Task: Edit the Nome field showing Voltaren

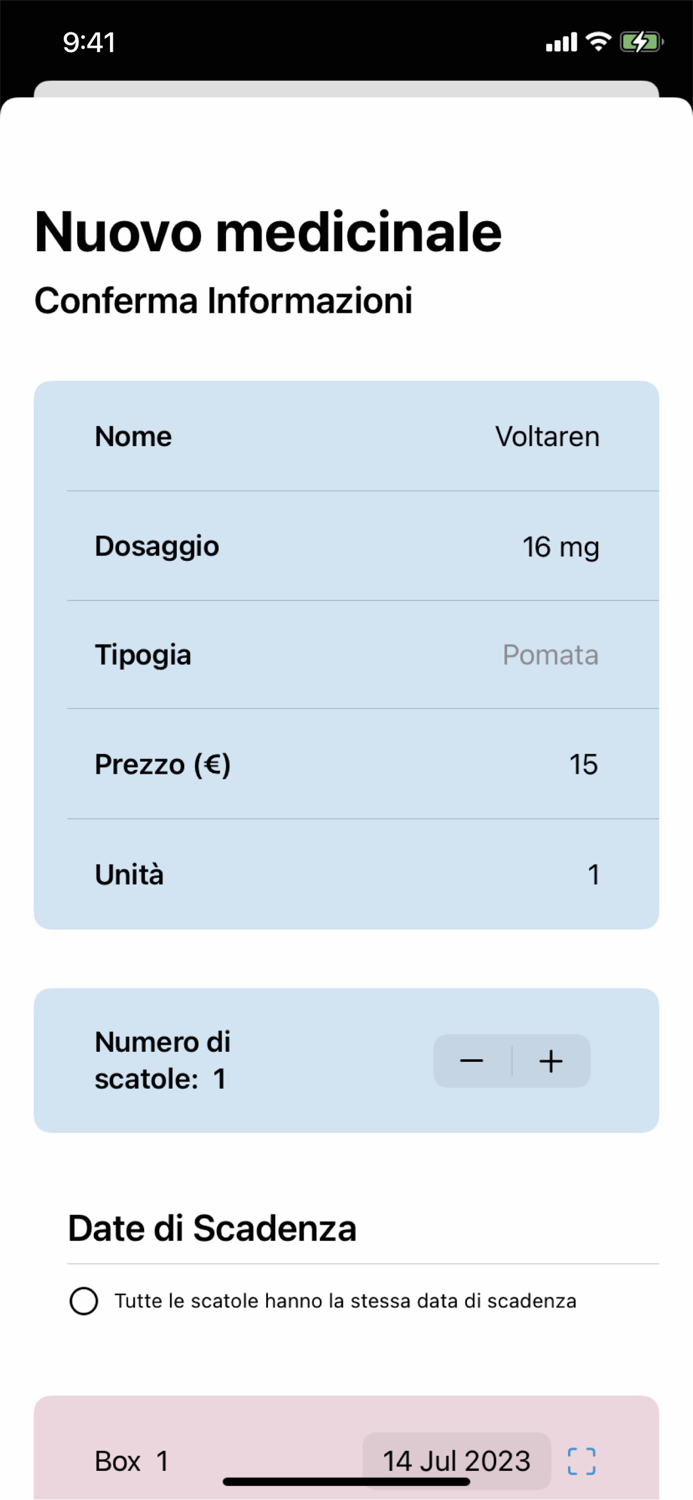Action: tap(547, 437)
